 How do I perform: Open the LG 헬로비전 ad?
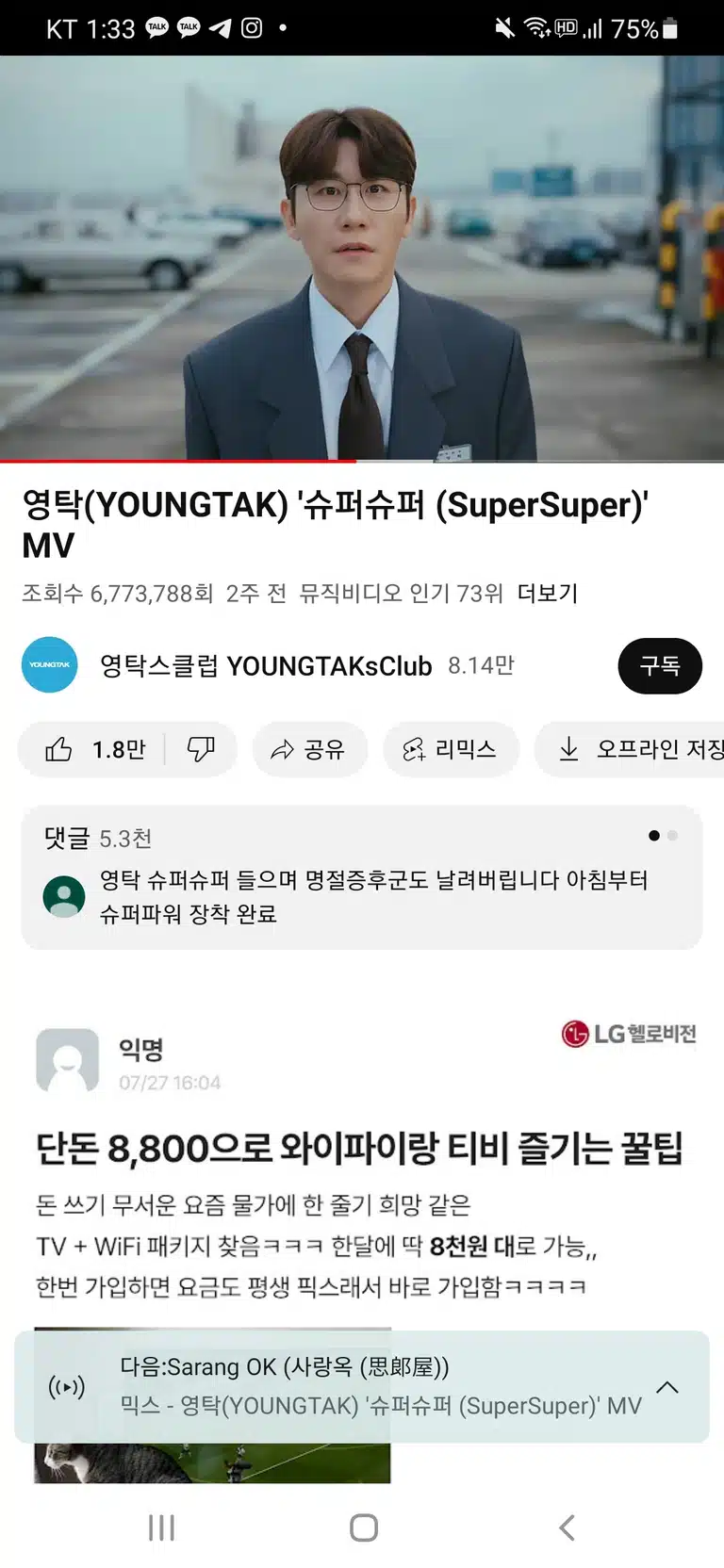pos(362,1159)
